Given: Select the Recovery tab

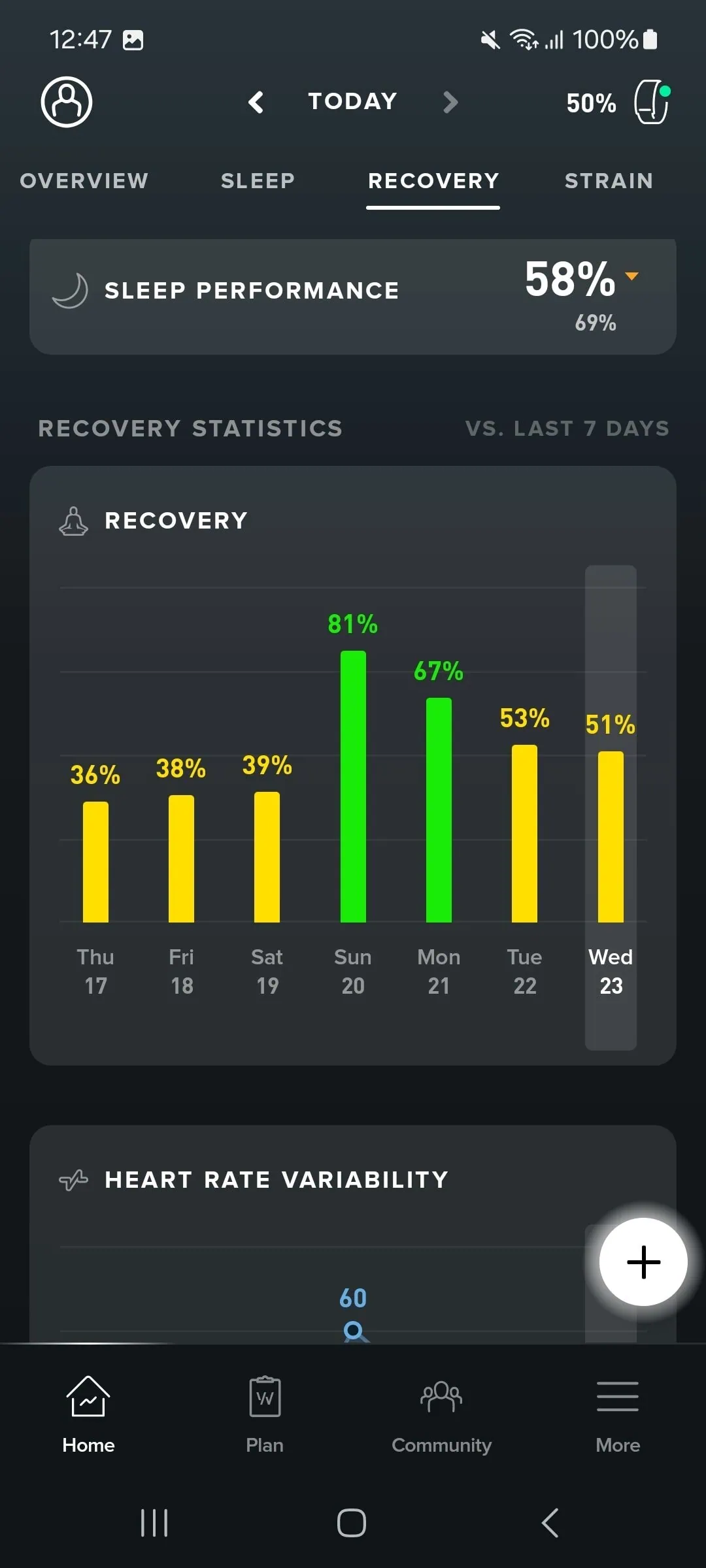Looking at the screenshot, I should pos(433,181).
